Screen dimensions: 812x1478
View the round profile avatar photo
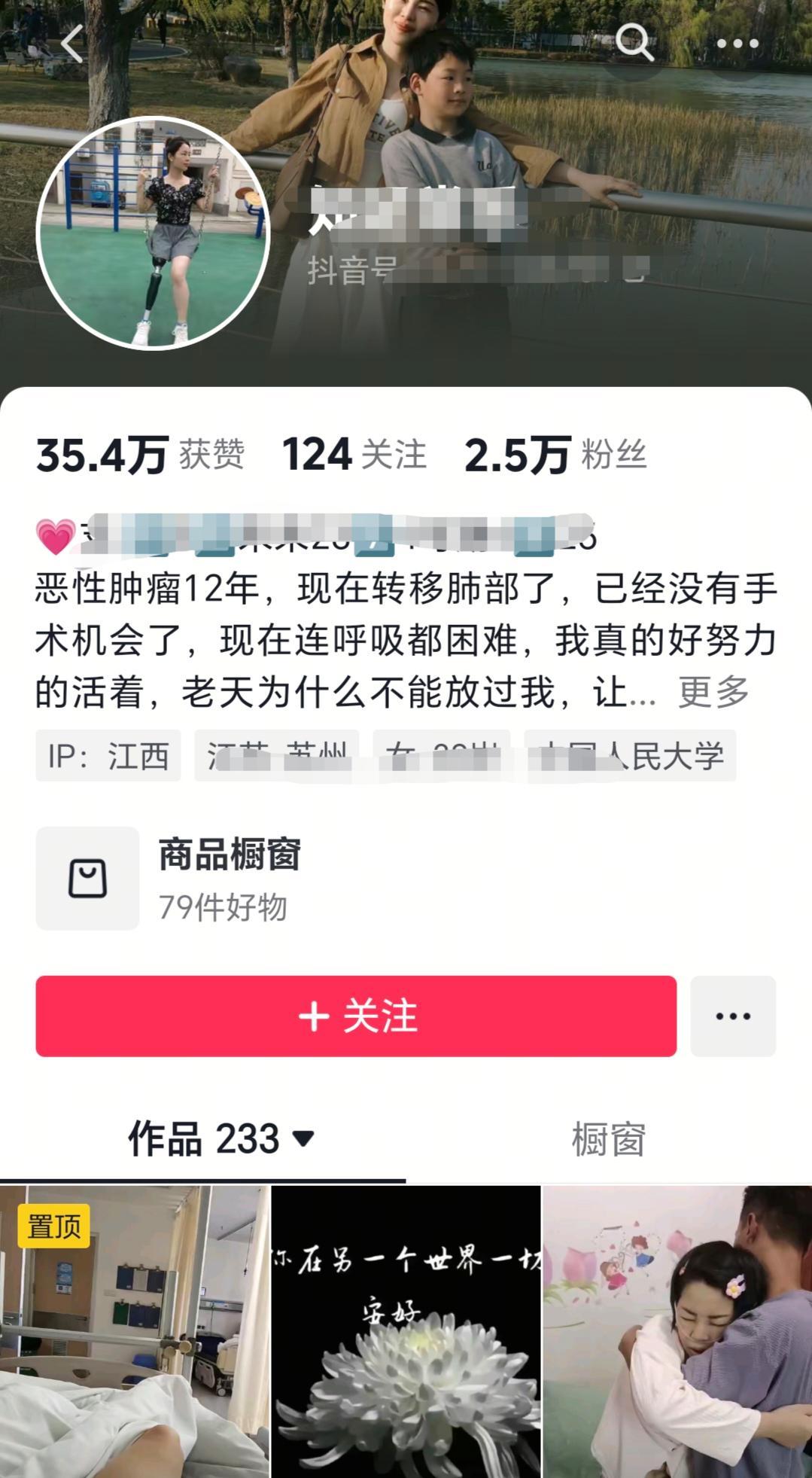[153, 233]
